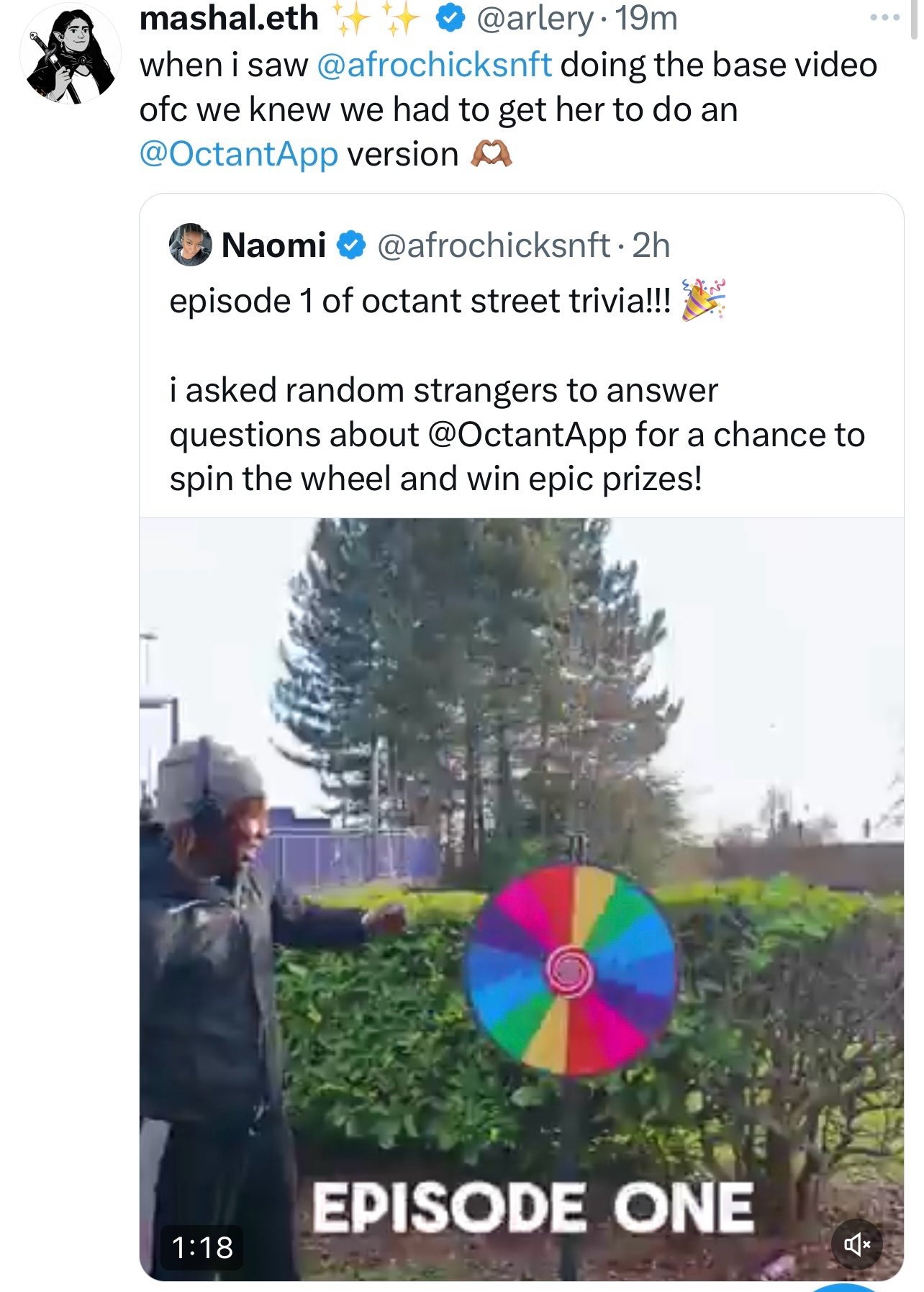This screenshot has width=924, height=1292.
Task: Unmute the video sound
Action: click(x=856, y=1244)
